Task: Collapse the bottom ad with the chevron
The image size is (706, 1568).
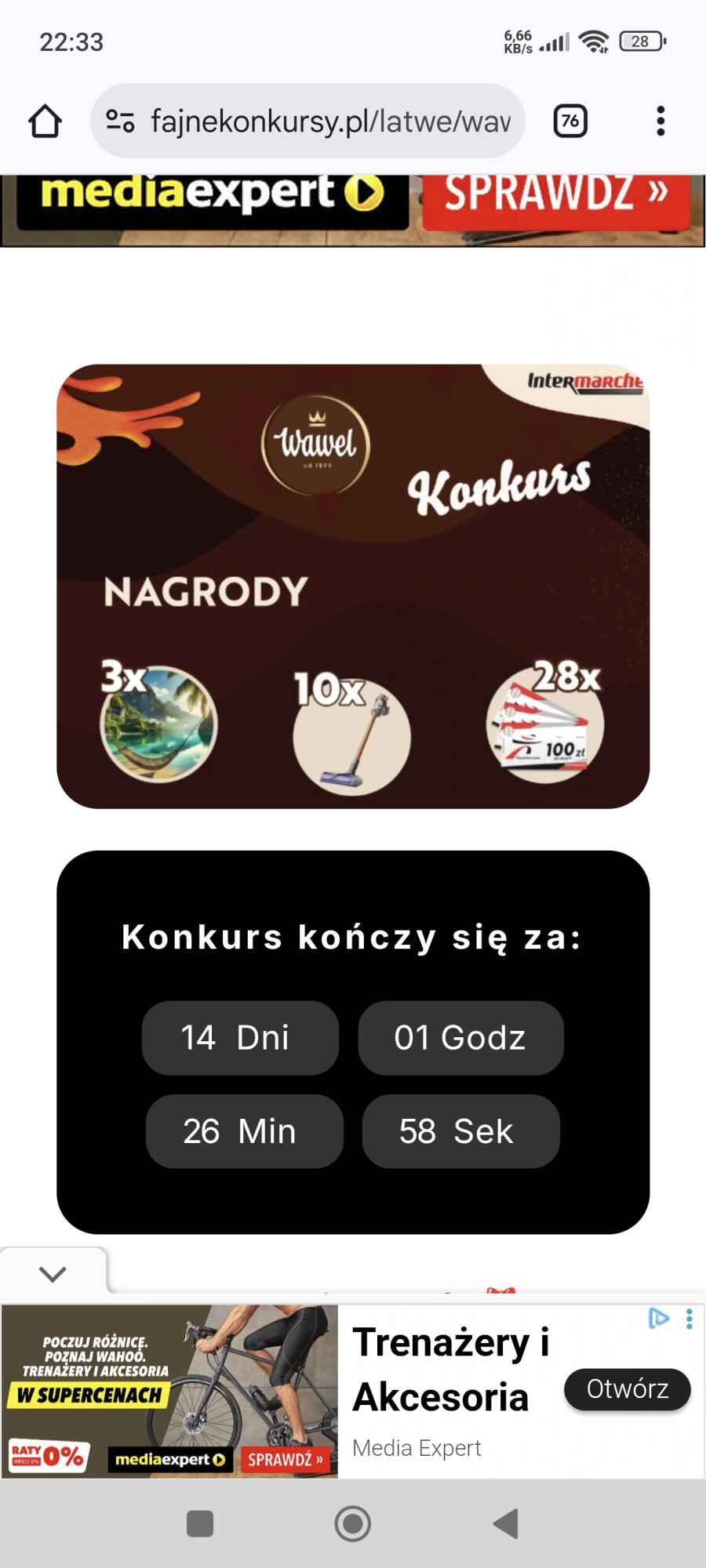Action: coord(53,1273)
